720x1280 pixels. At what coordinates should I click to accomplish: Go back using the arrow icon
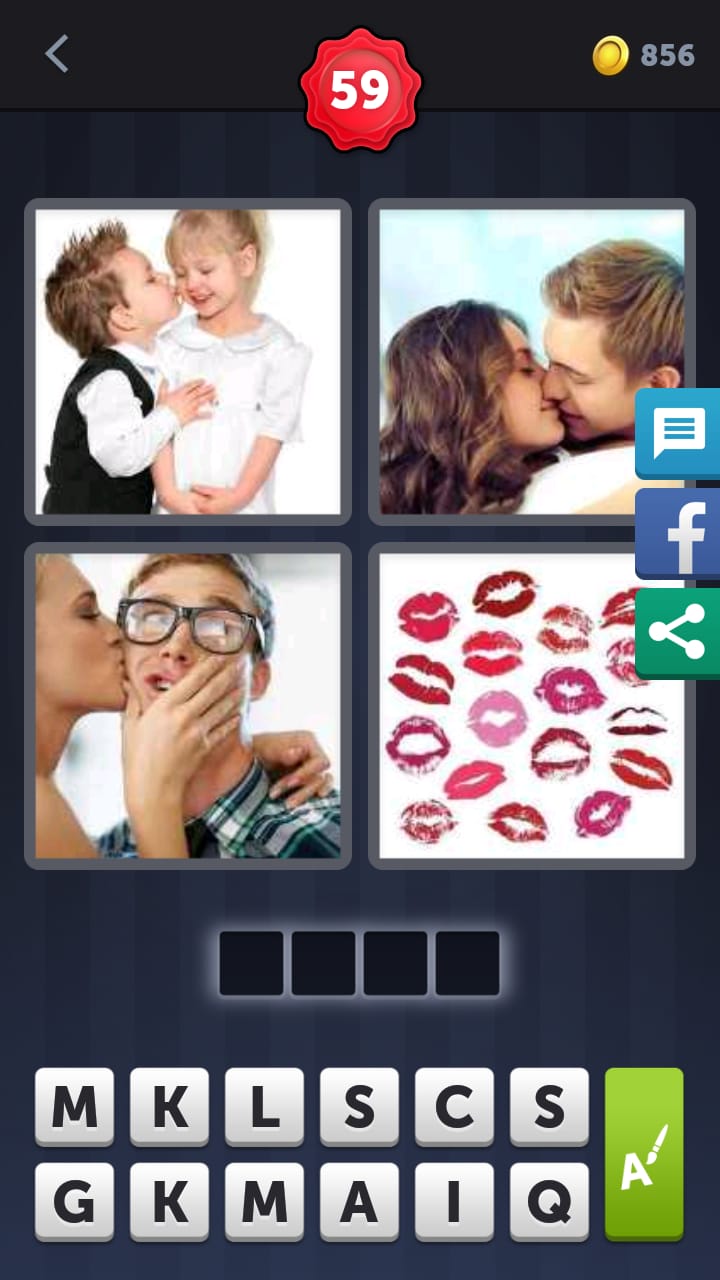pos(57,54)
